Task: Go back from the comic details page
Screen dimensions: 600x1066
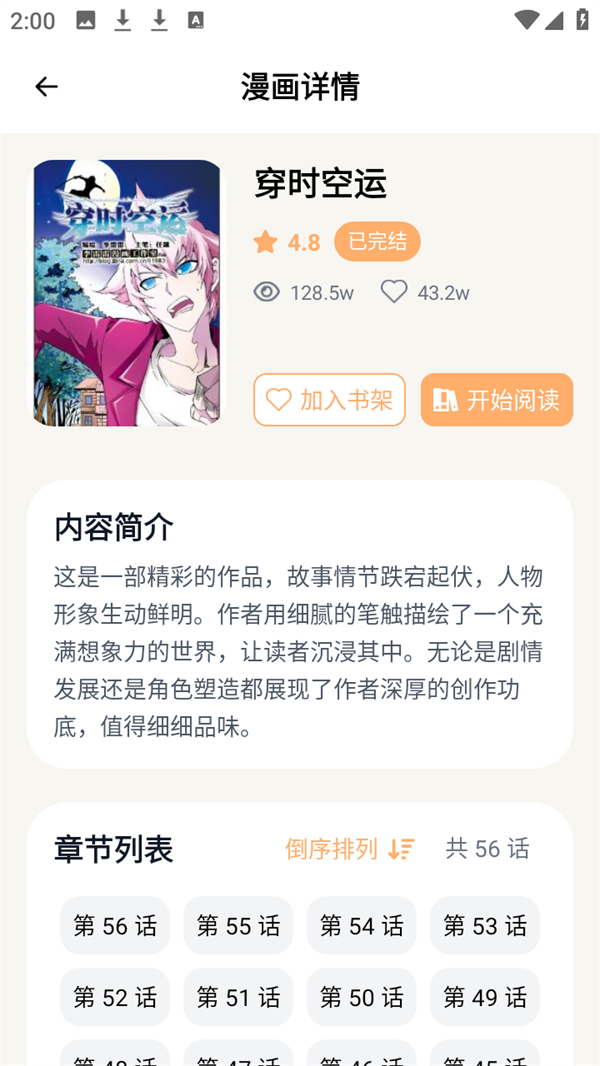Action: pyautogui.click(x=46, y=87)
